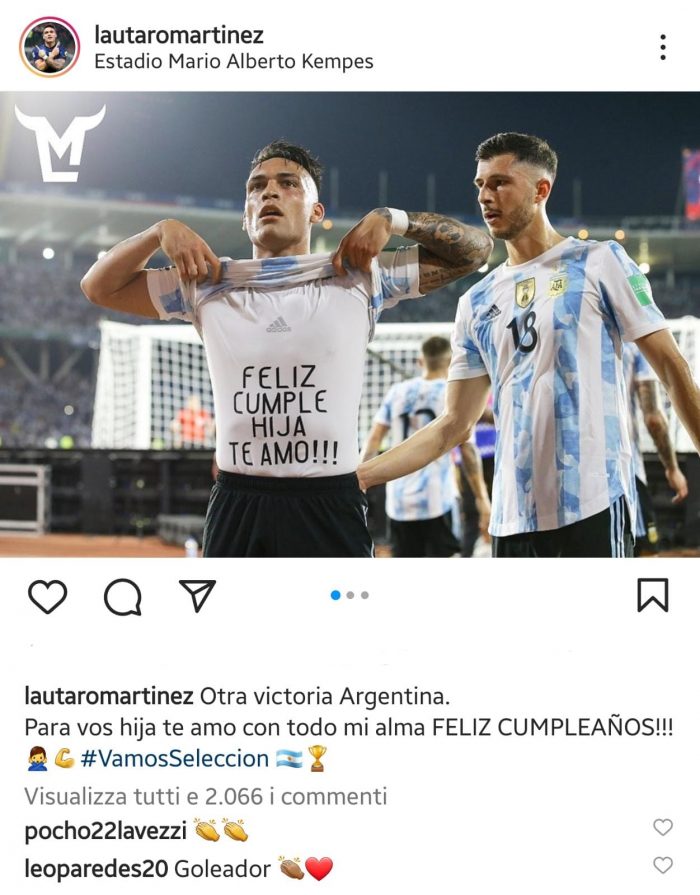Open the comment bubble icon
This screenshot has height=895, width=700.
pyautogui.click(x=122, y=597)
